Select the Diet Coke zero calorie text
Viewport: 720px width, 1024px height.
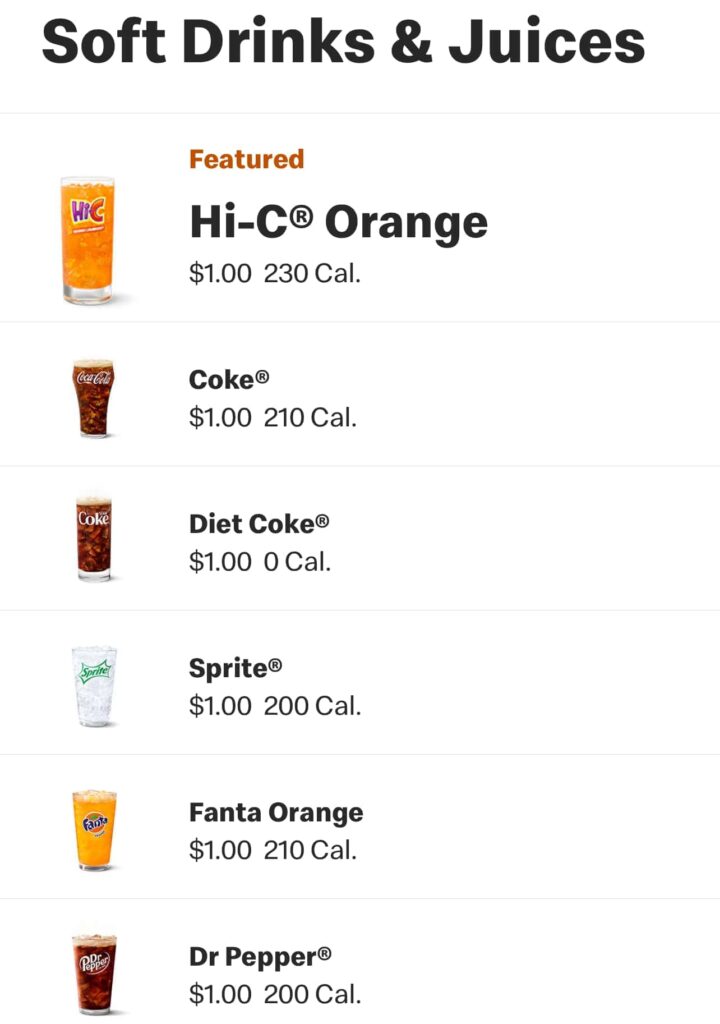point(300,562)
